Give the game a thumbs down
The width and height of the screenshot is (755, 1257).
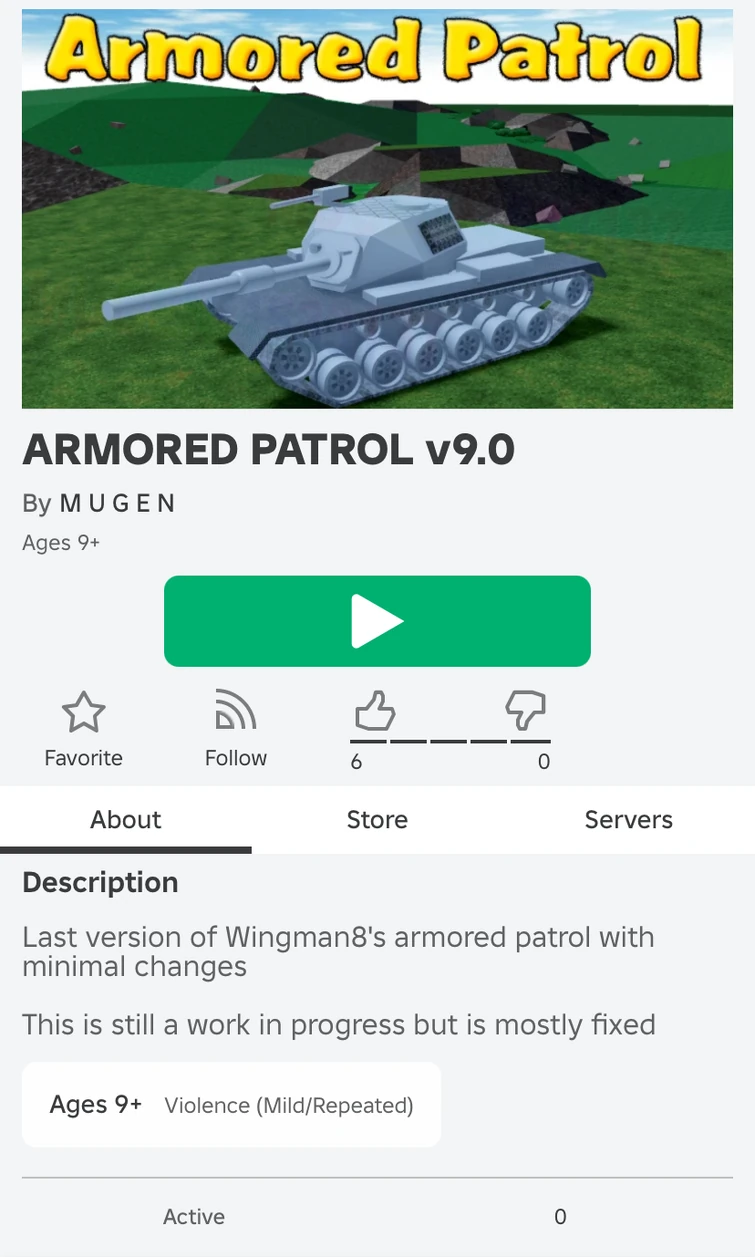524,712
